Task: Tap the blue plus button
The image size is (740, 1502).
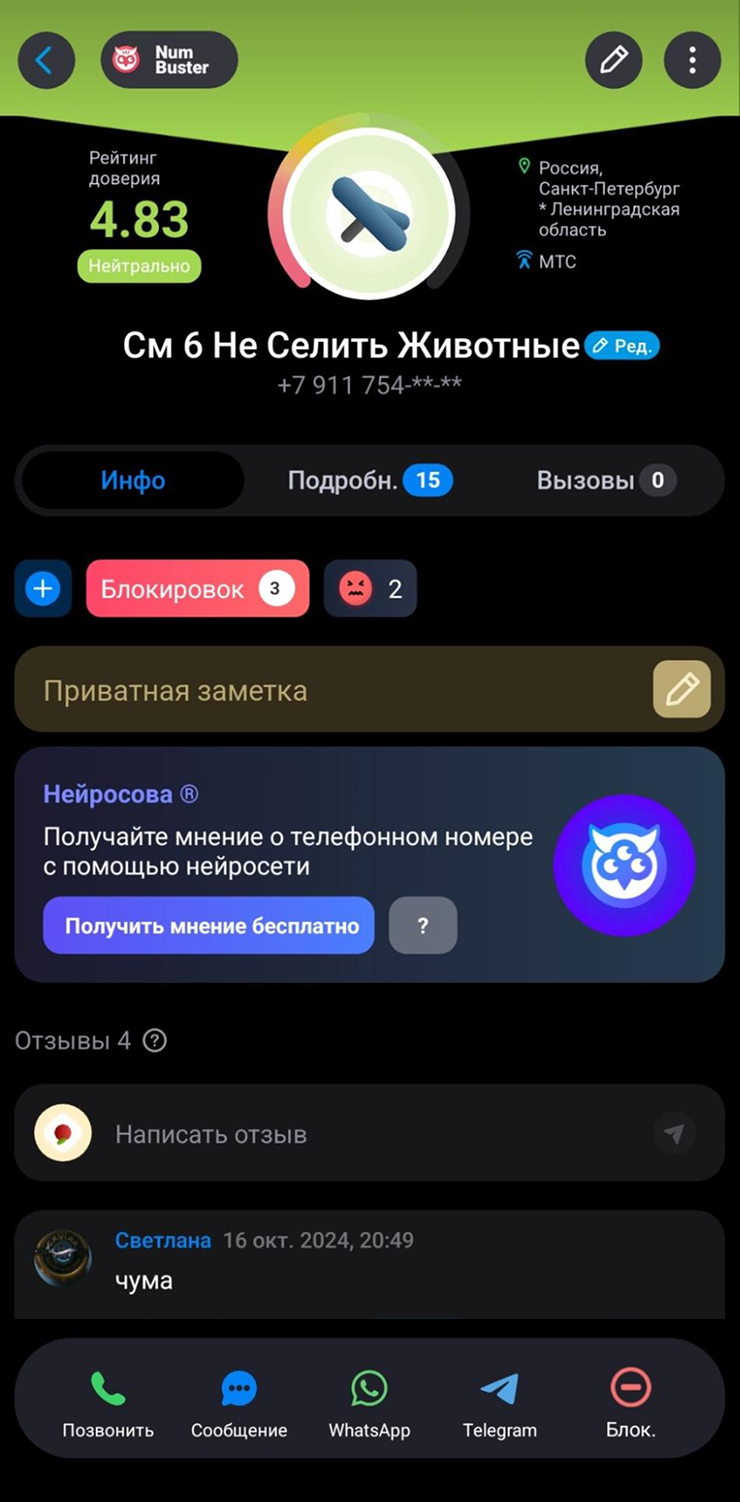Action: click(x=43, y=589)
